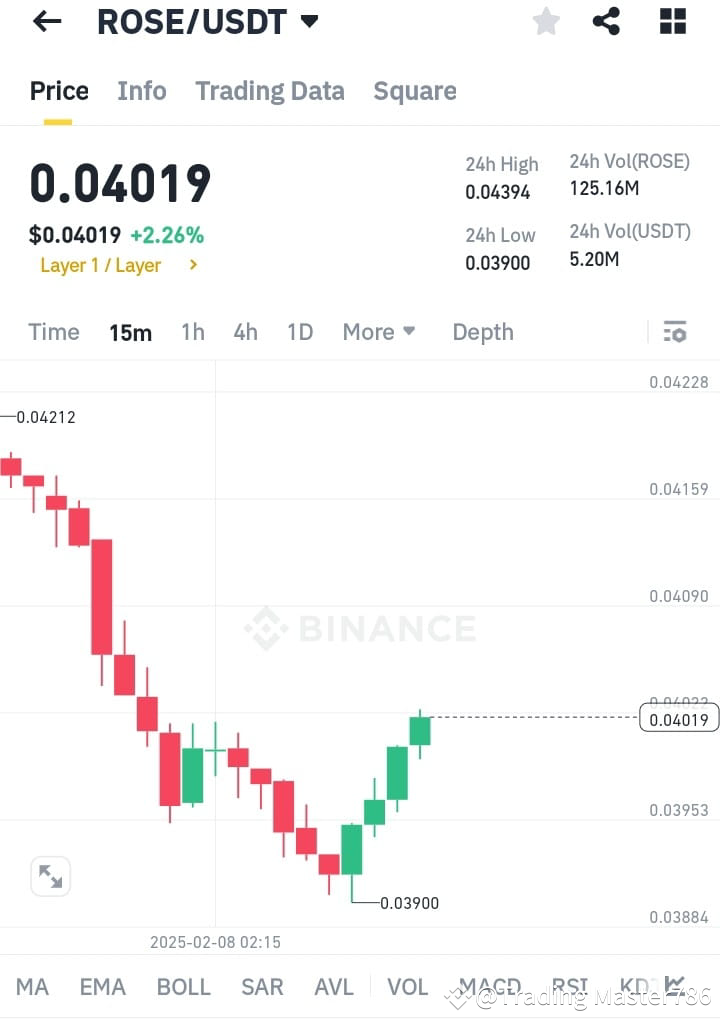The height and width of the screenshot is (1019, 720).
Task: Enable the EMA indicator
Action: (x=102, y=986)
